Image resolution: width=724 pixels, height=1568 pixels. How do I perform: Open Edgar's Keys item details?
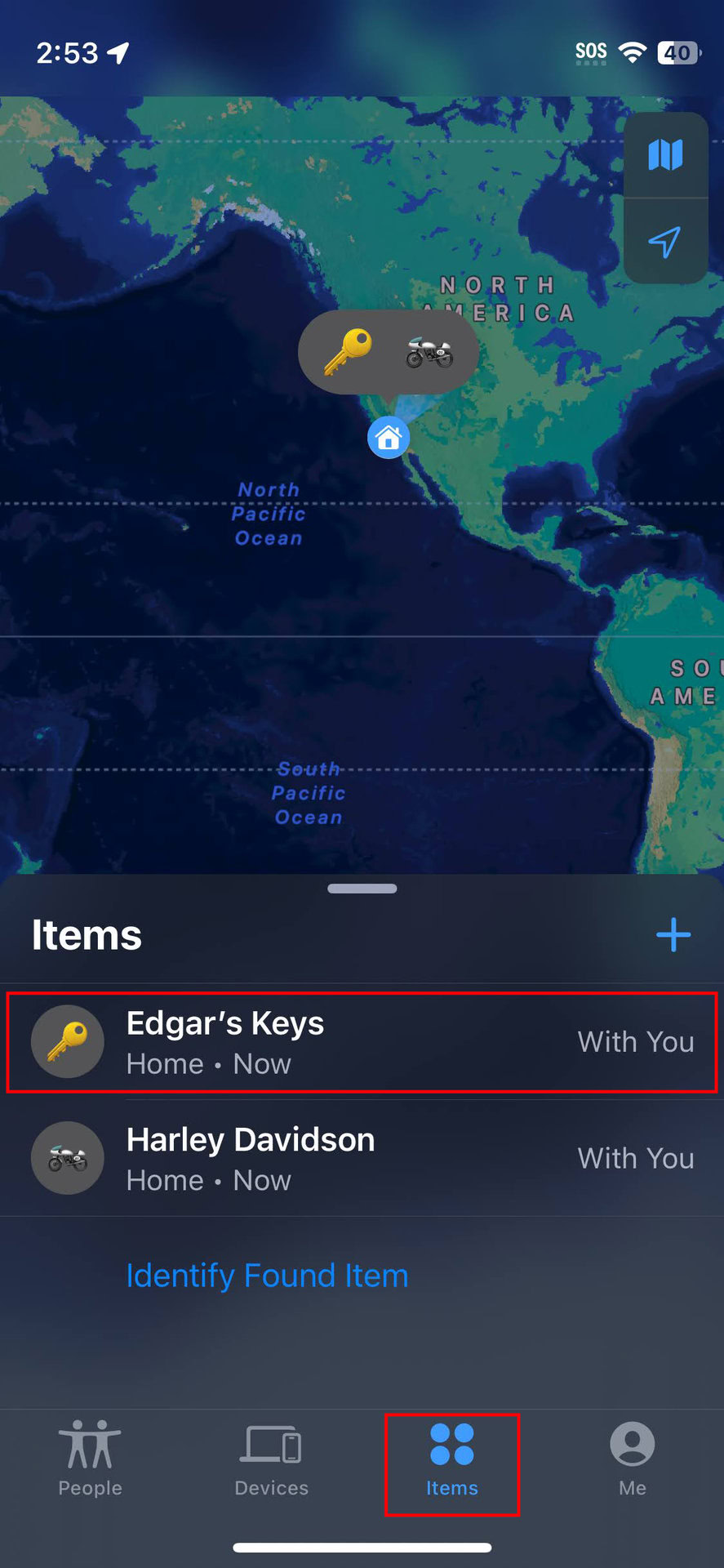(362, 1042)
